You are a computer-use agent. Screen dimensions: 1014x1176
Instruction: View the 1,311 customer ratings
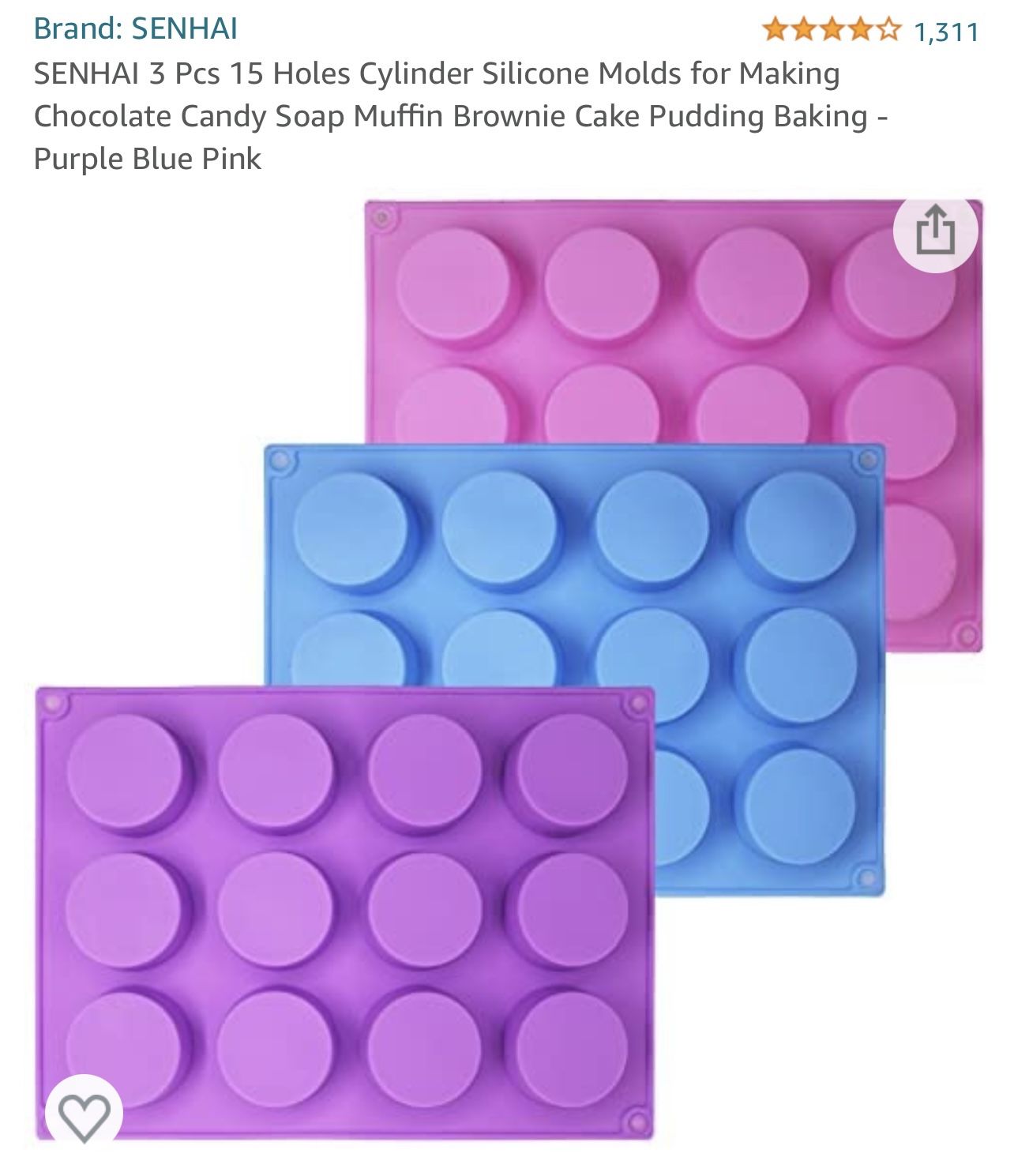point(945,32)
